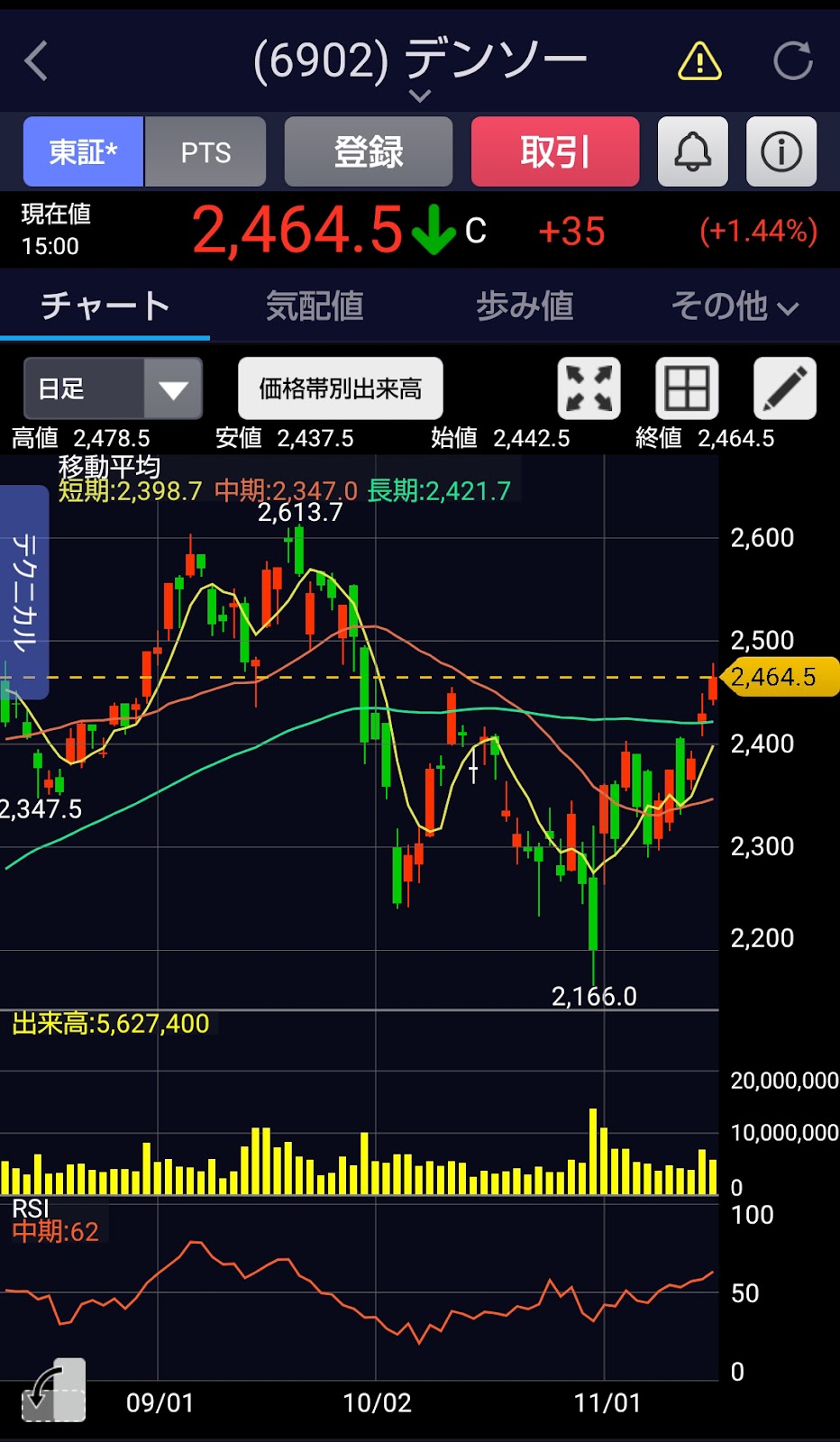Open 取引 trade screen
The height and width of the screenshot is (1442, 840).
tap(555, 151)
